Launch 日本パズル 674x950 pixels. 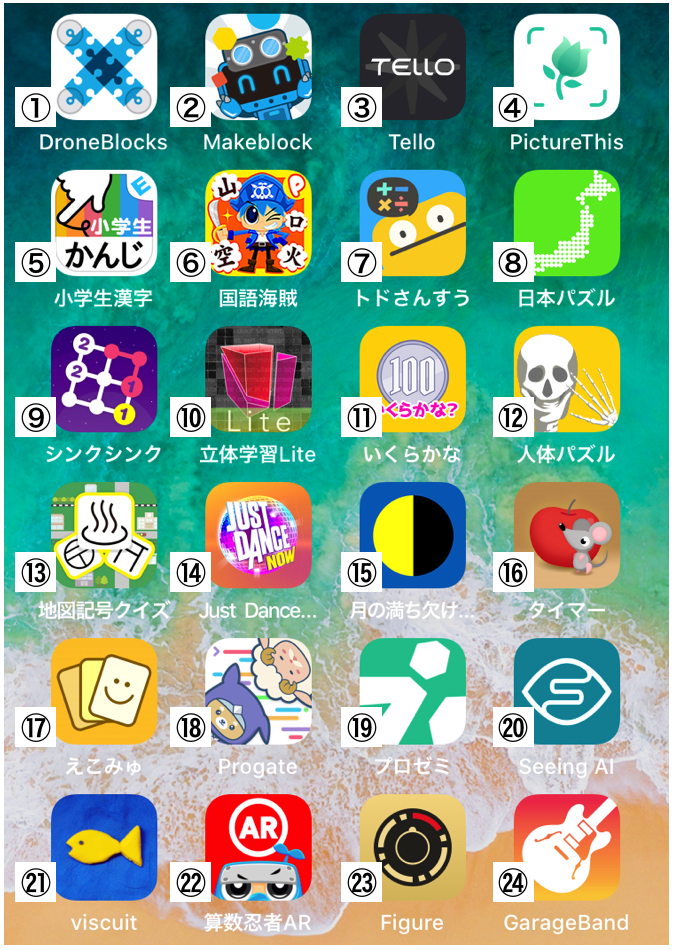pyautogui.click(x=567, y=223)
